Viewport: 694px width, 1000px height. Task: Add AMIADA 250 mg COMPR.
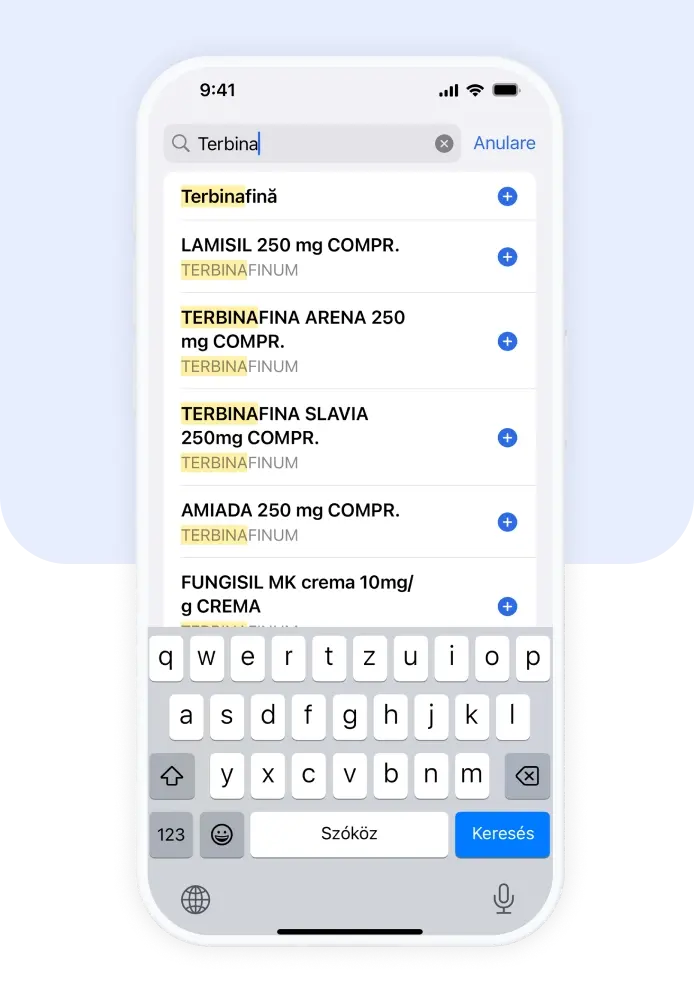coord(507,522)
